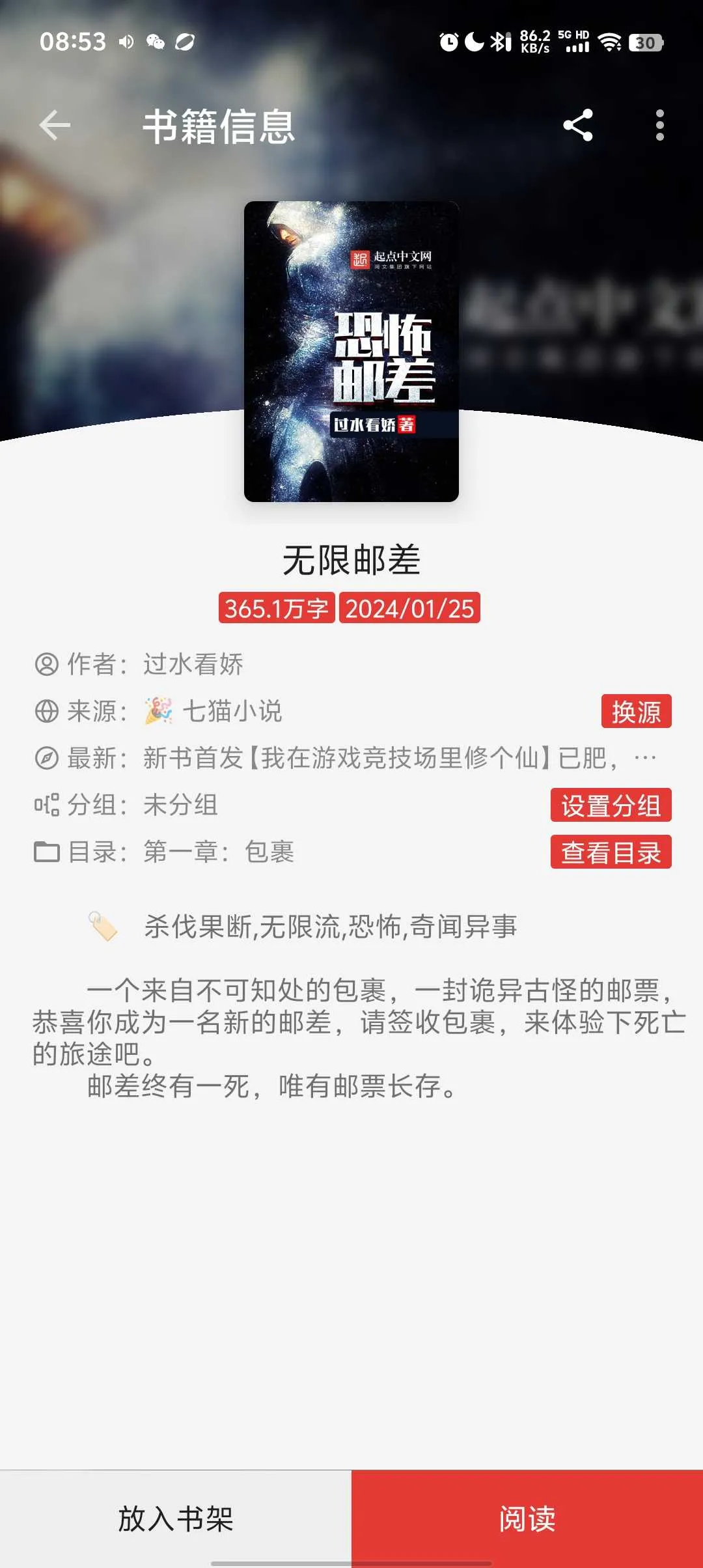Open 查看目录 to view the chapters

coord(611,852)
